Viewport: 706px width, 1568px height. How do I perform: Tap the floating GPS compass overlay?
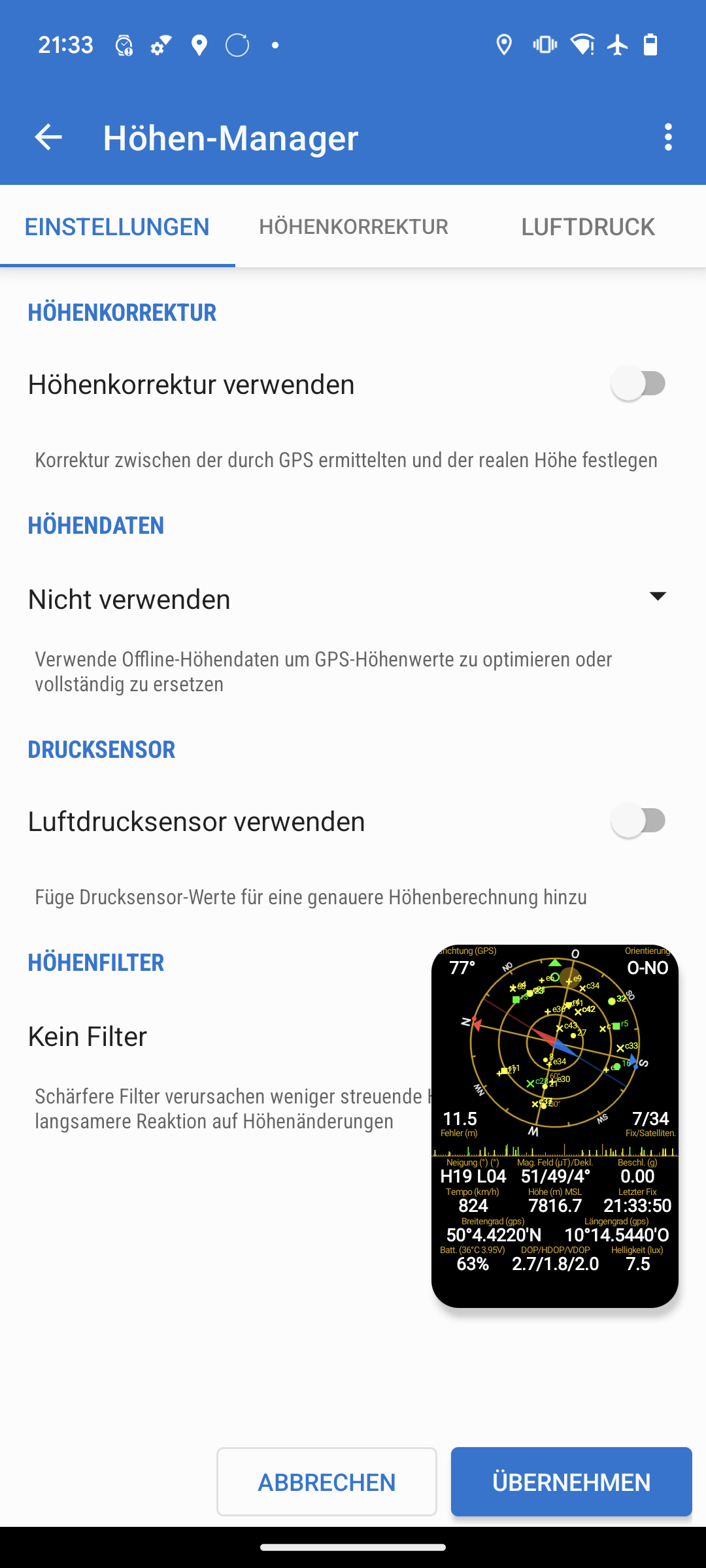554,1125
